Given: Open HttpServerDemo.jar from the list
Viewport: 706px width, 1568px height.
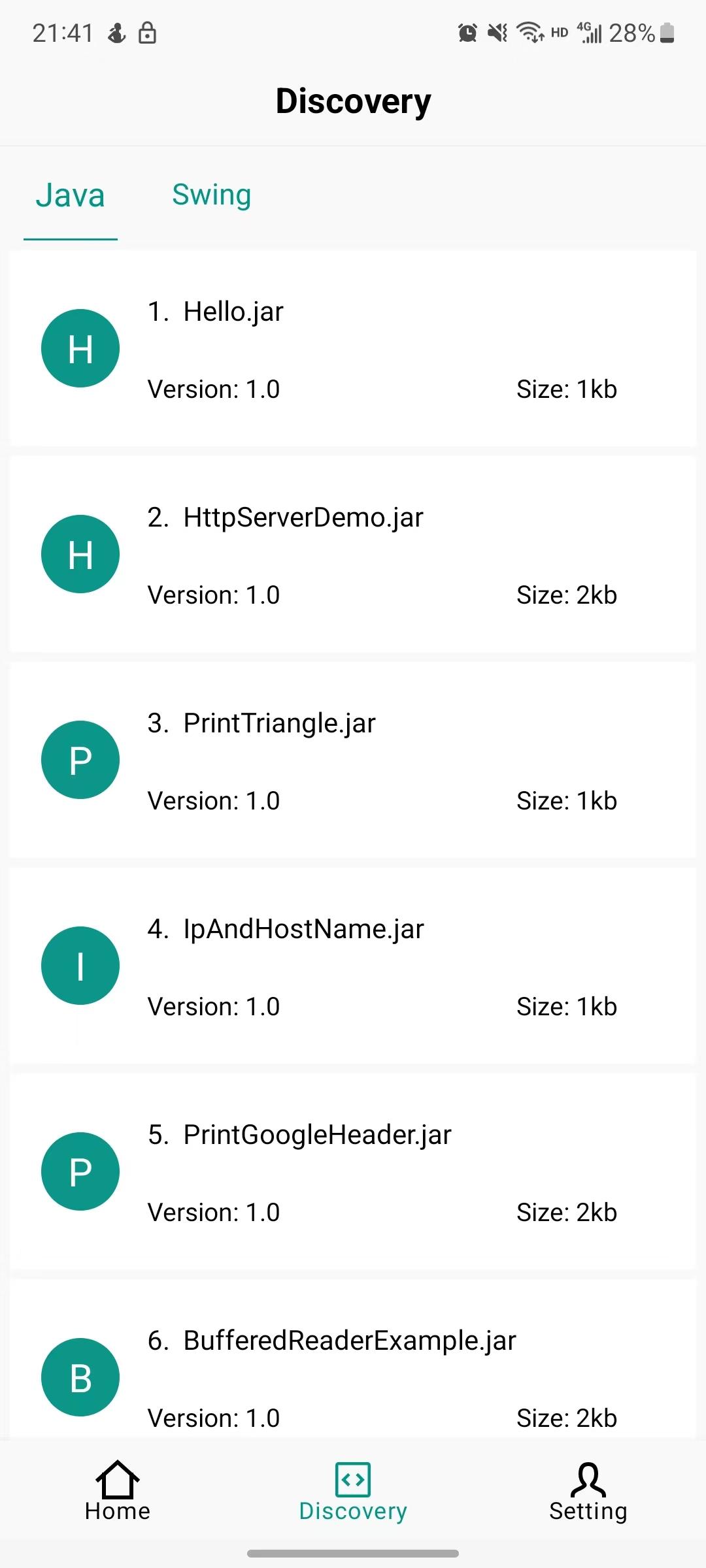Looking at the screenshot, I should [x=353, y=554].
